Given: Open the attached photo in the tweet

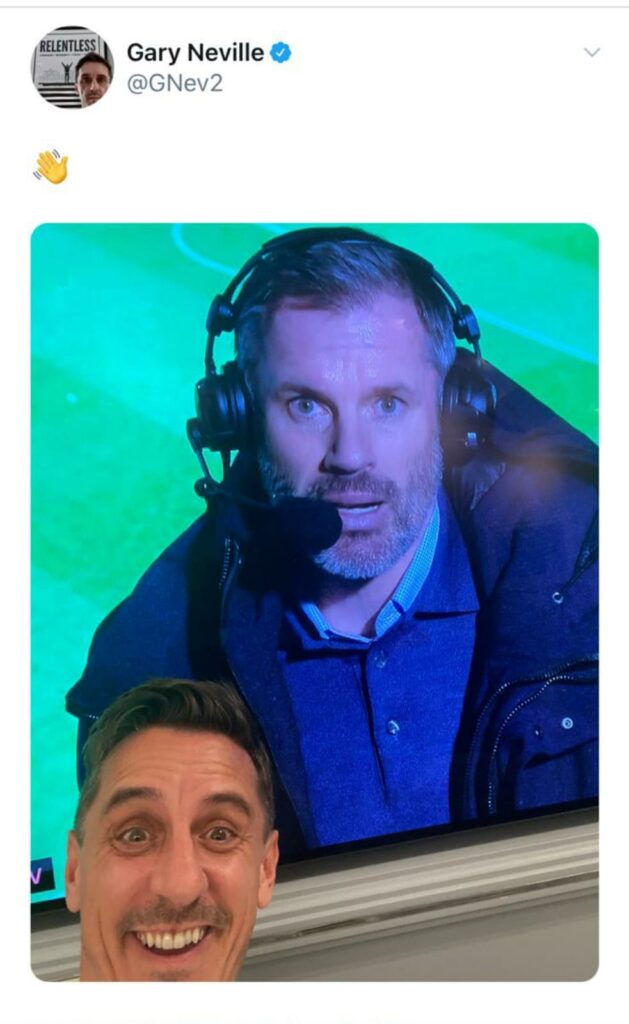Looking at the screenshot, I should [315, 601].
